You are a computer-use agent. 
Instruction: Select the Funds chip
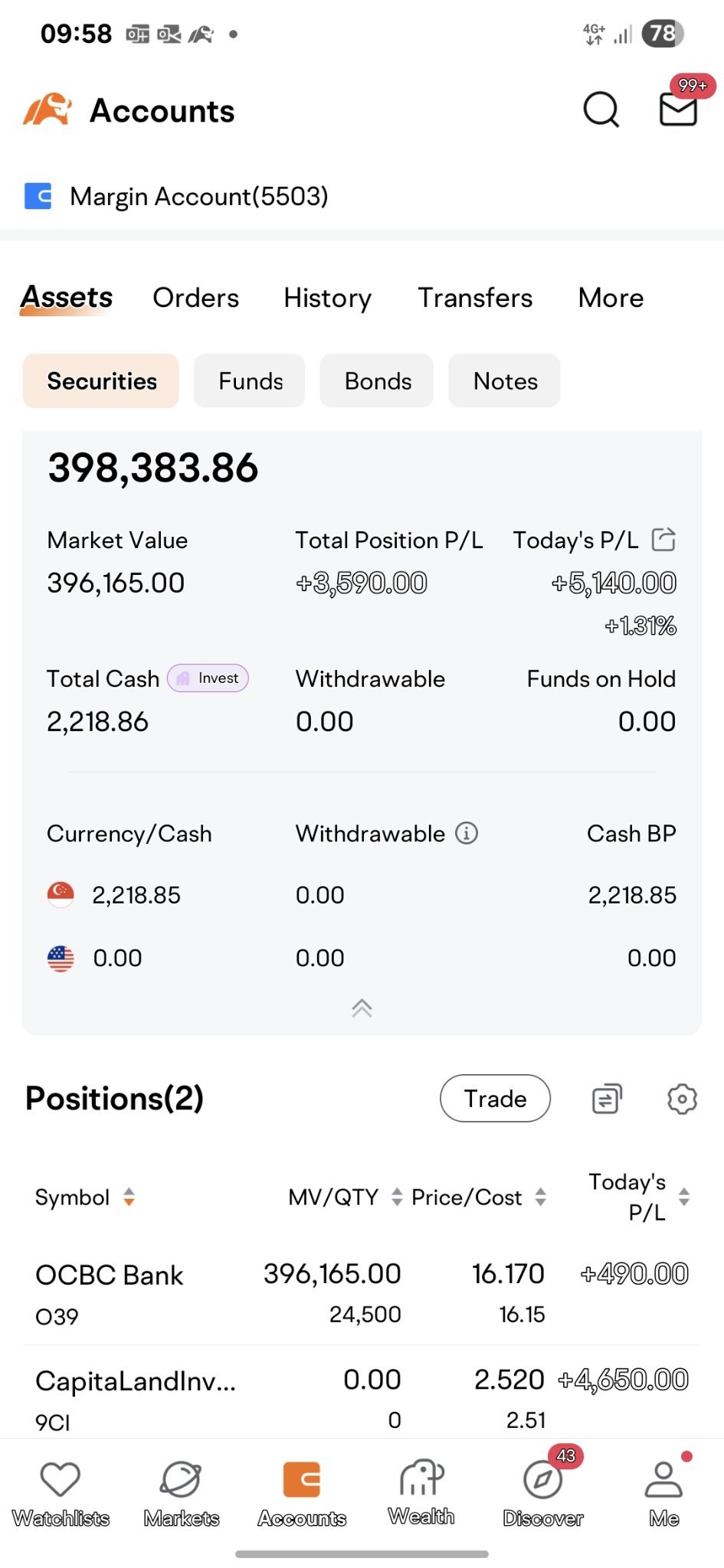coord(250,381)
